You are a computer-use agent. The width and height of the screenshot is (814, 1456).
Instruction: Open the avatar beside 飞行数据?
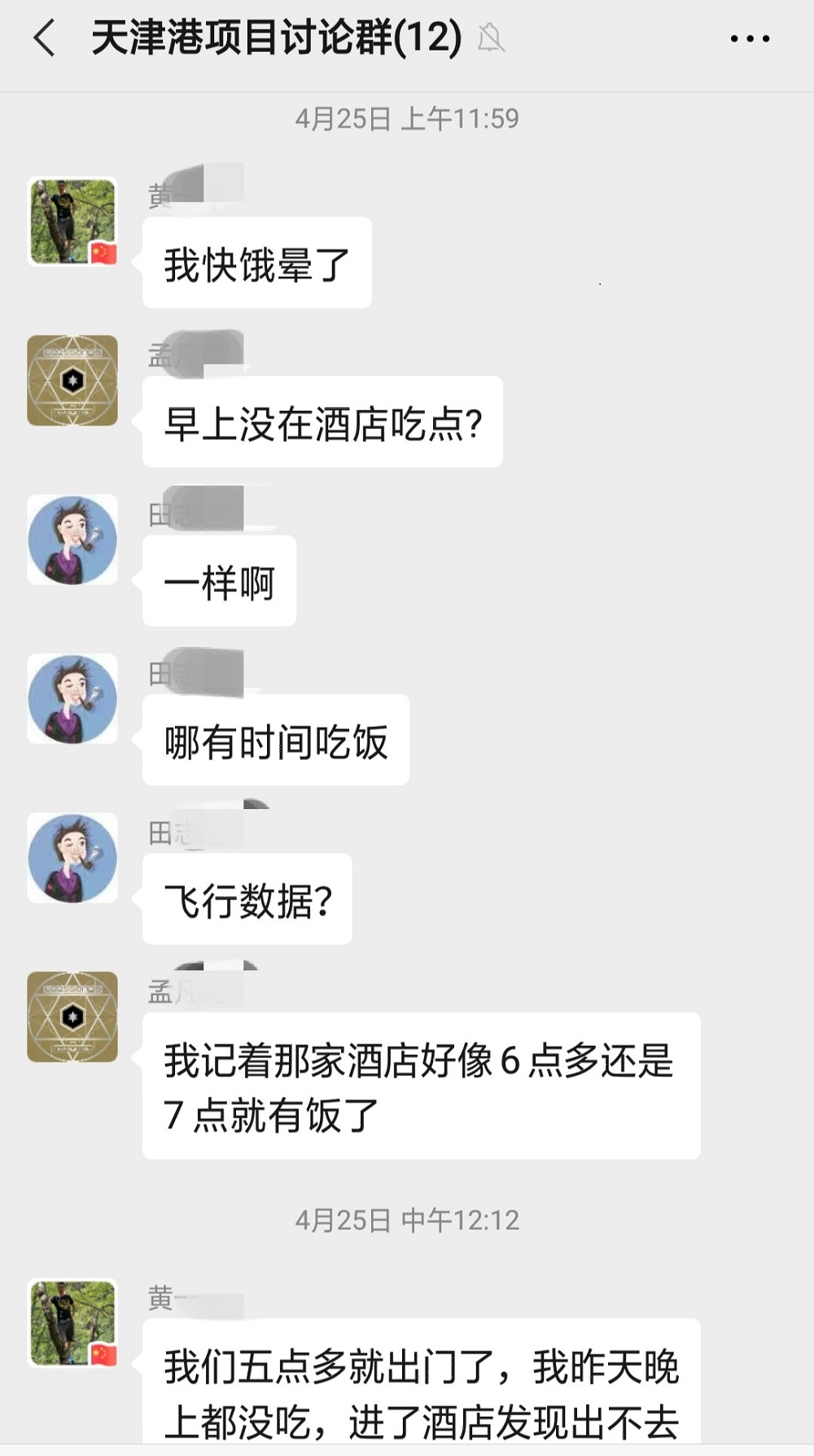72,858
